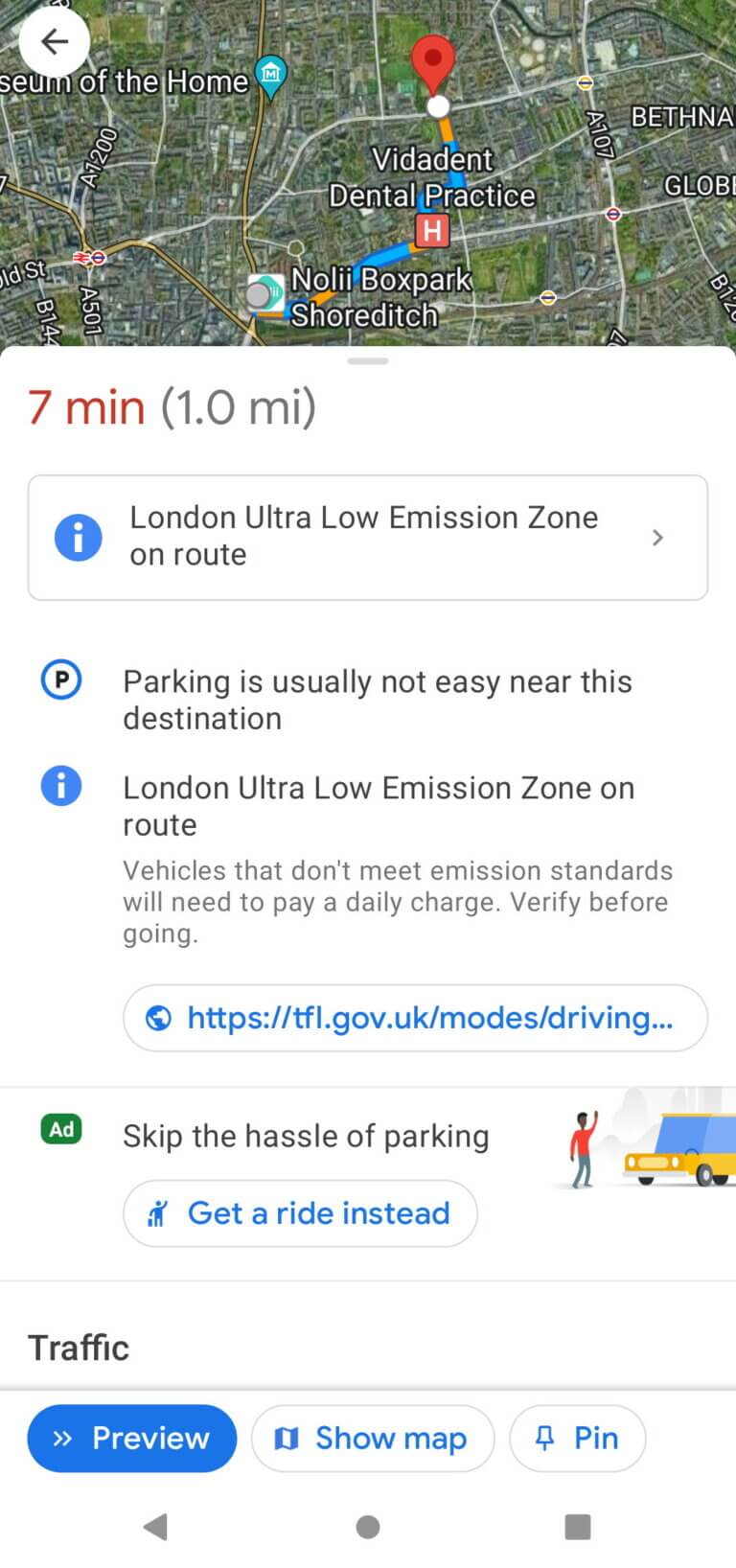Open ULEZ details via the right chevron
This screenshot has width=736, height=1568.
[656, 538]
